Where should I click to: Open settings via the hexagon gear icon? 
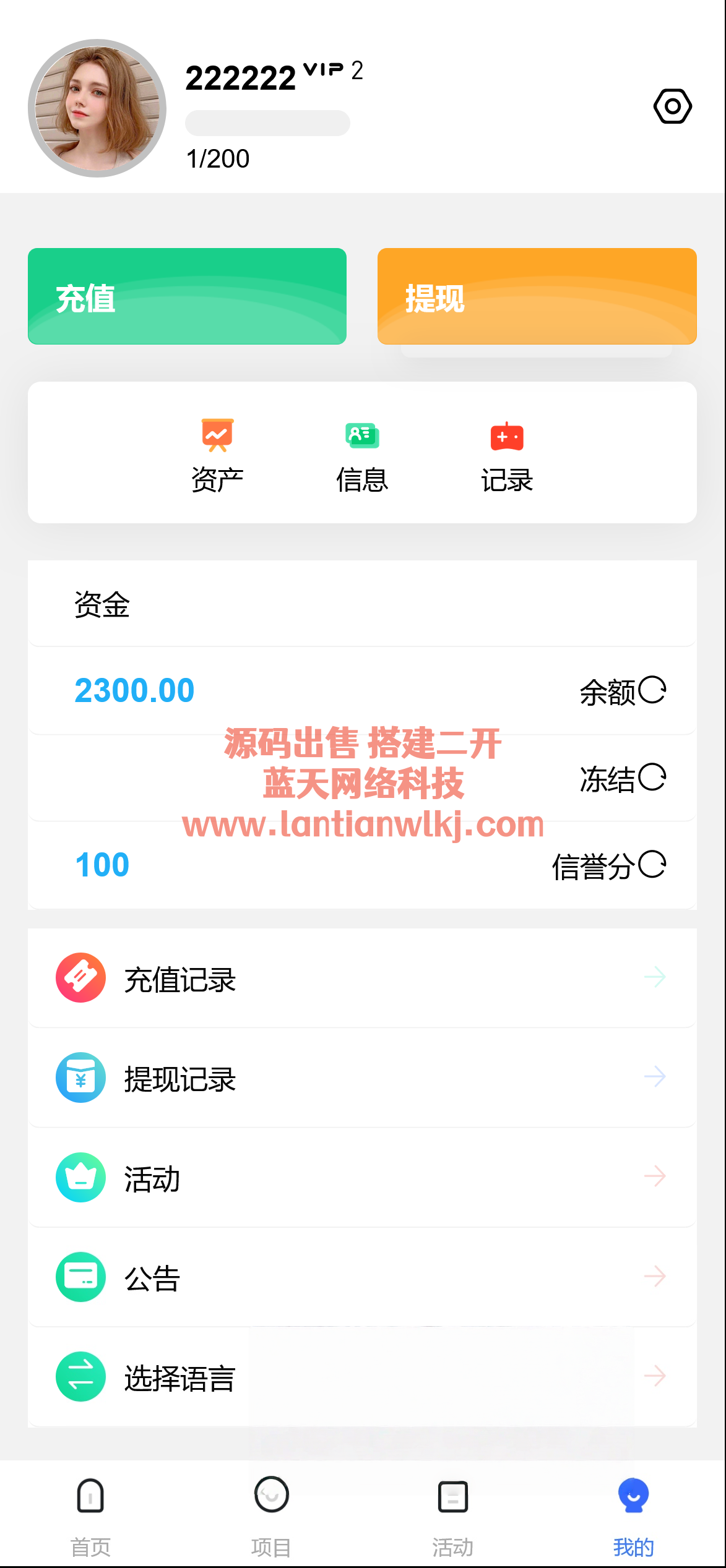672,106
